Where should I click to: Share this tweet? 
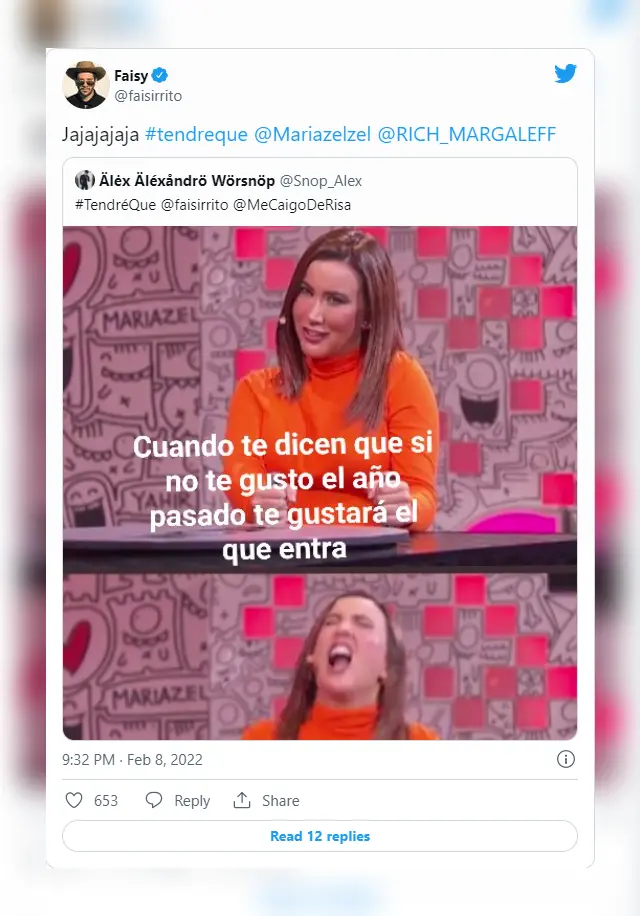pos(266,800)
